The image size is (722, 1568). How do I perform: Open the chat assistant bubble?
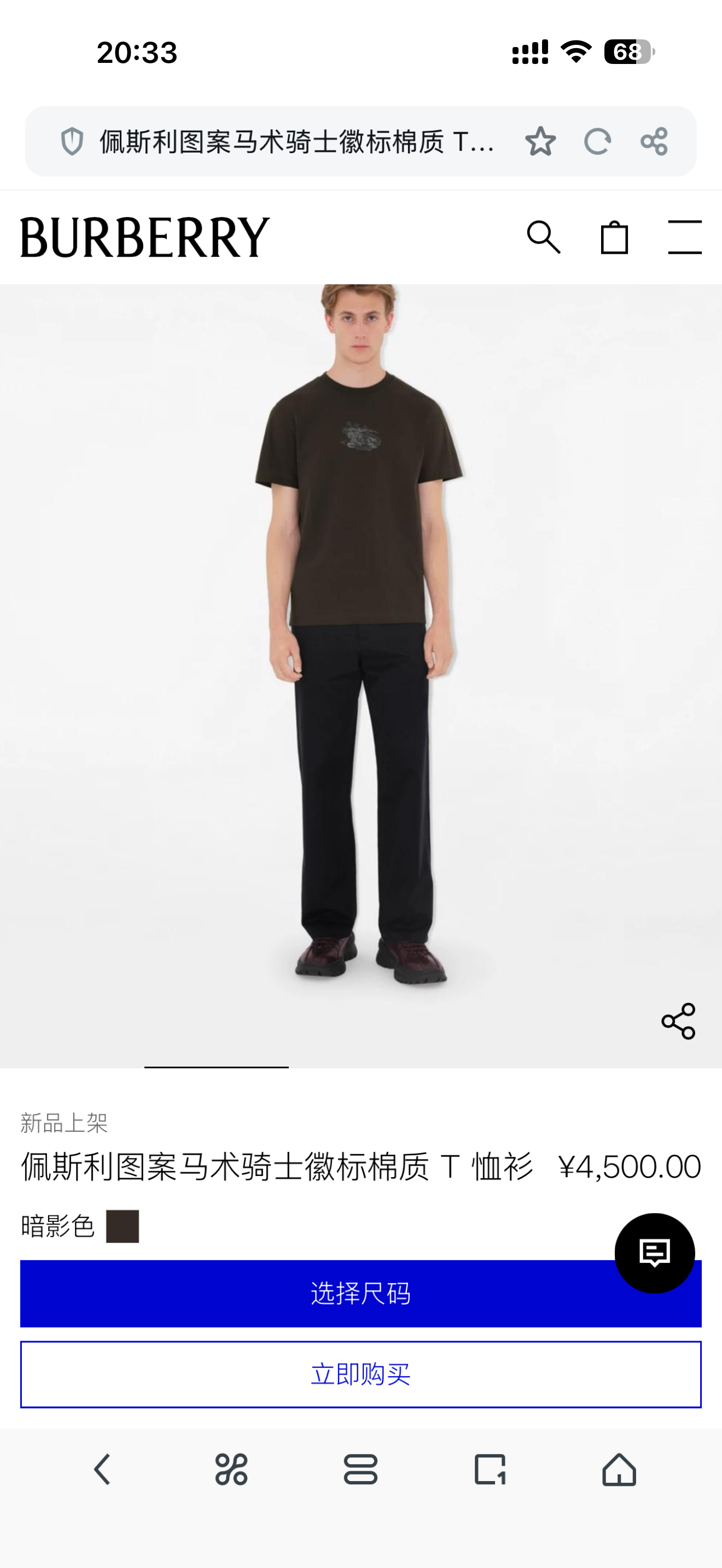(655, 1251)
